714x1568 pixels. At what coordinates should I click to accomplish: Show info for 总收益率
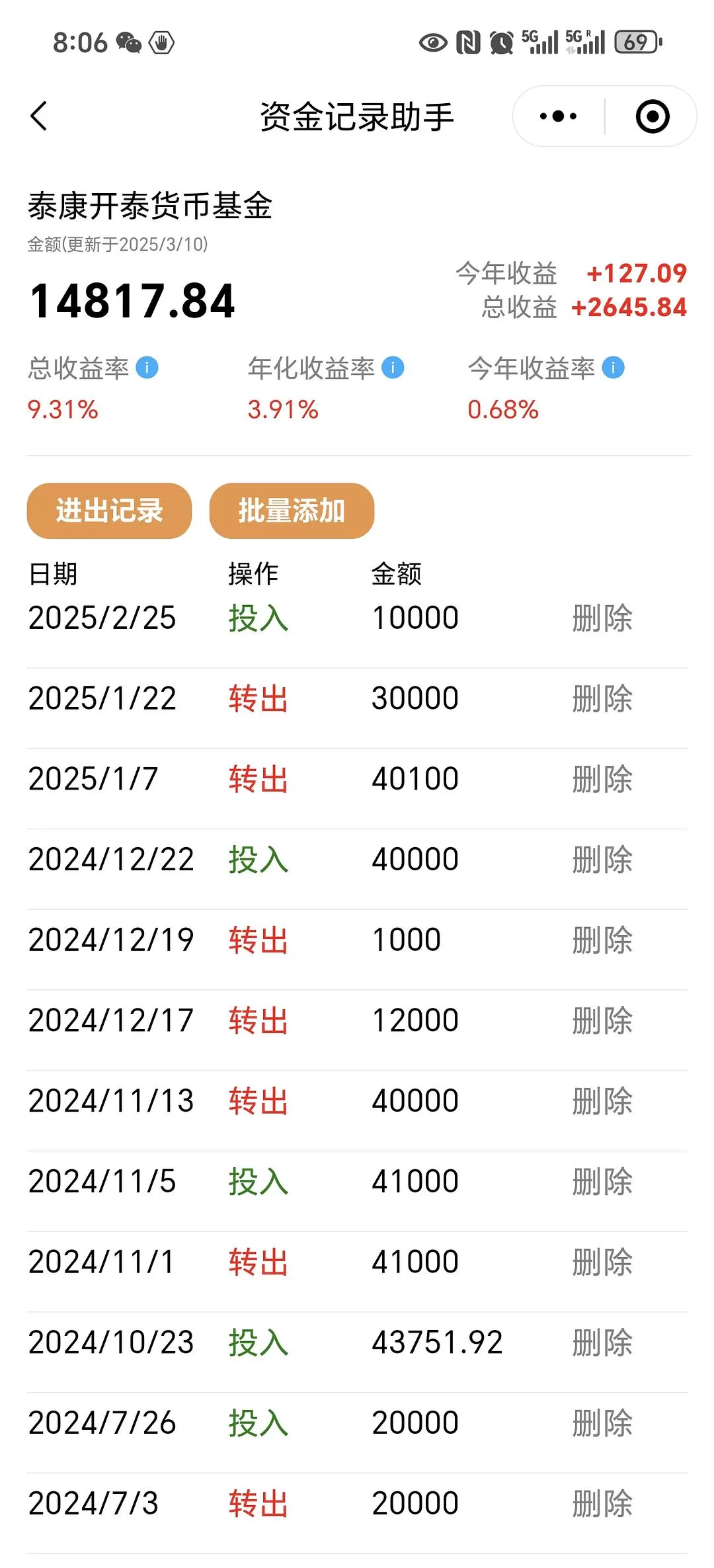point(147,368)
